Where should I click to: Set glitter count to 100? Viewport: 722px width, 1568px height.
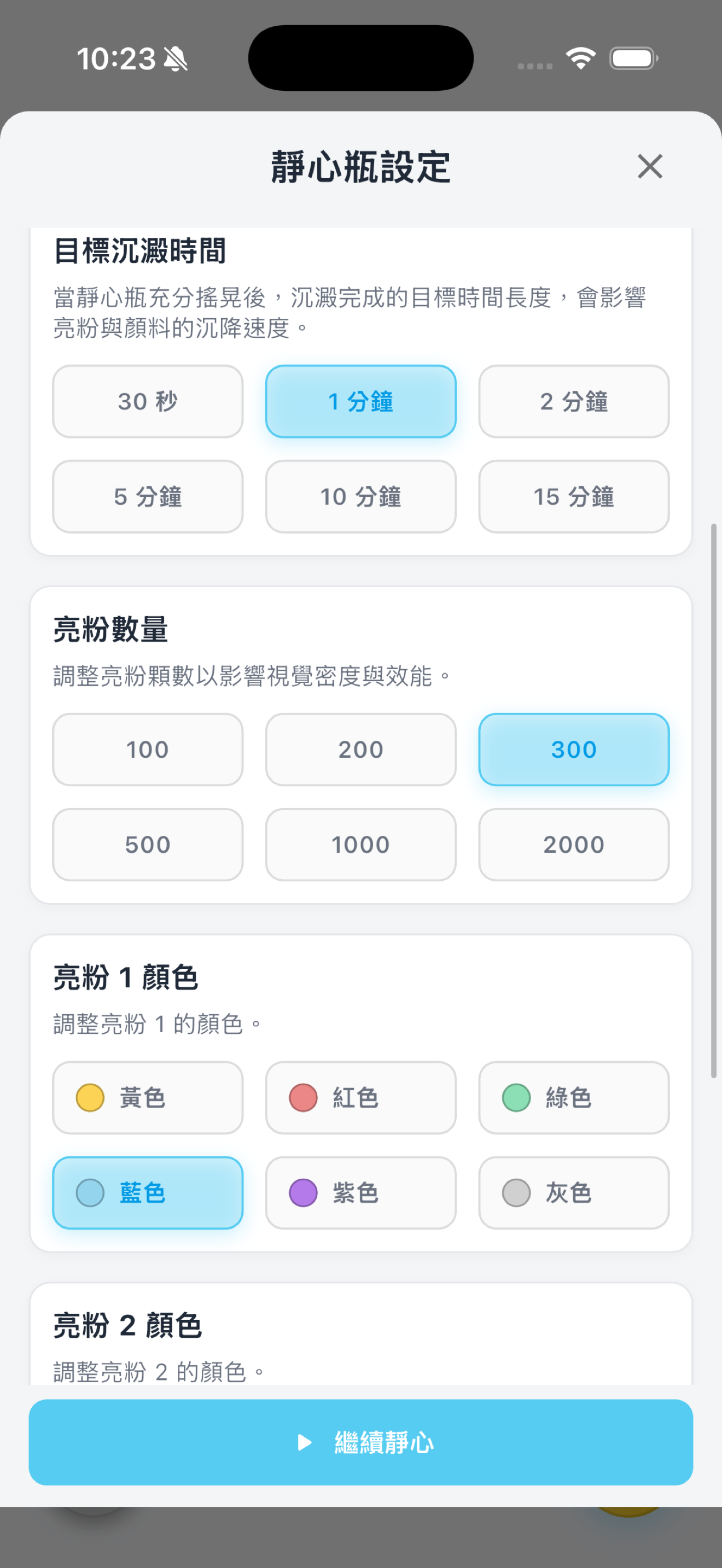pyautogui.click(x=148, y=750)
